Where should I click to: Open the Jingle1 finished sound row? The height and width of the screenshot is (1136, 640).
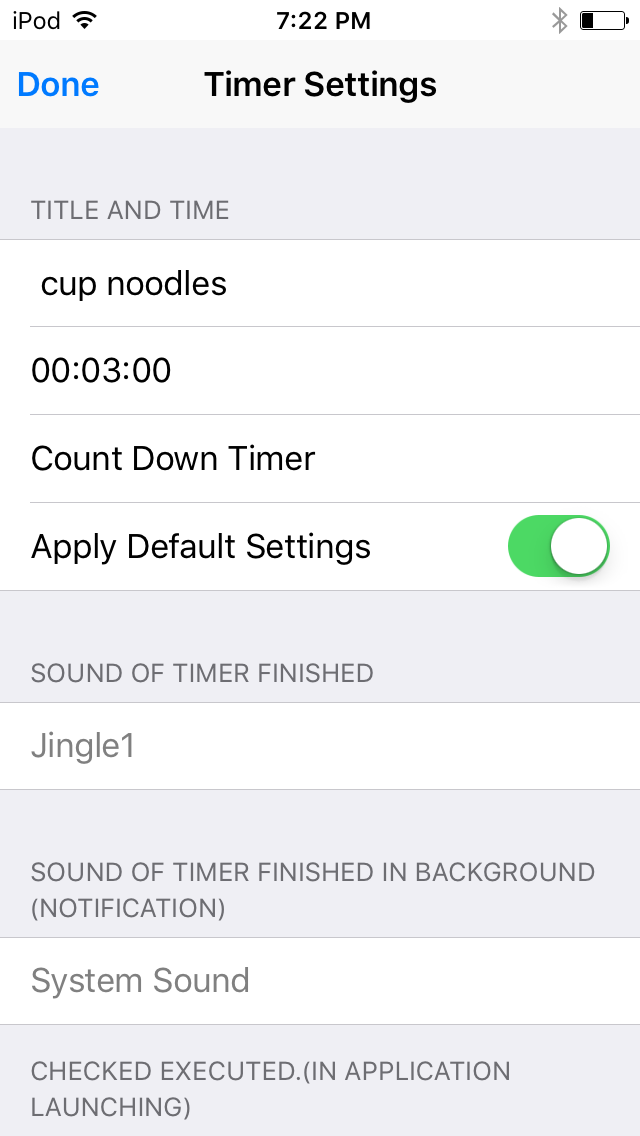coord(320,746)
